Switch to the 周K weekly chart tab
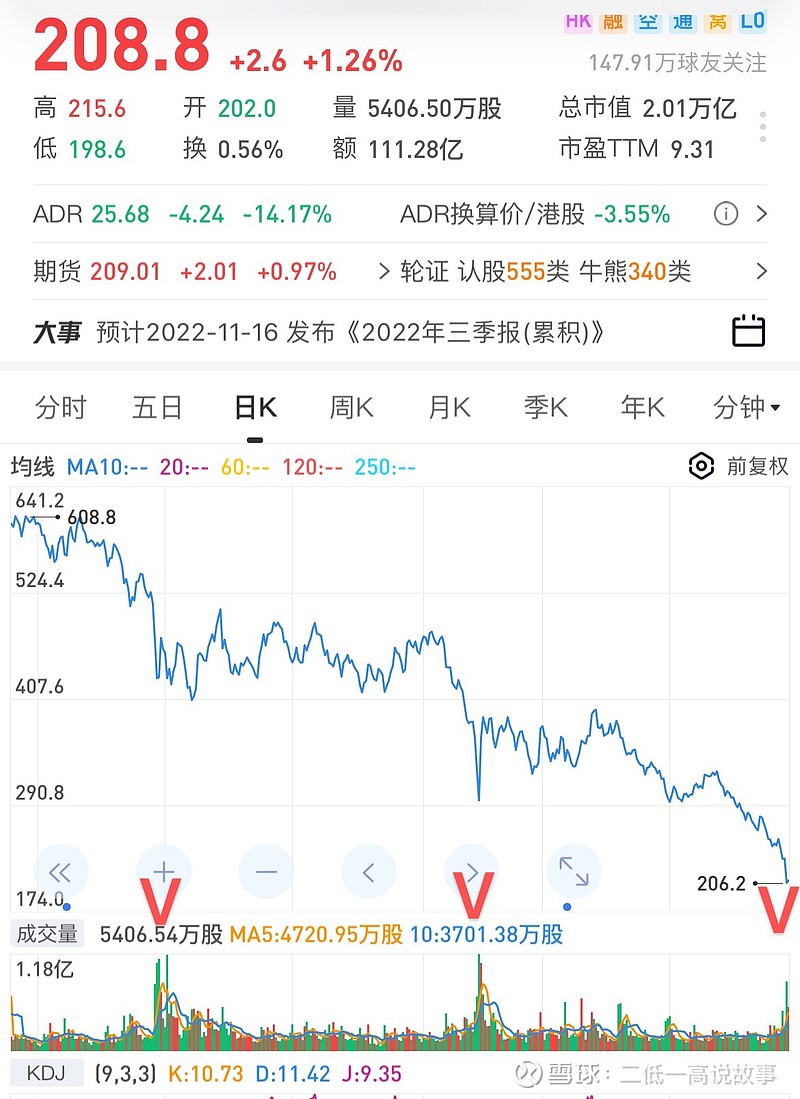 click(349, 407)
